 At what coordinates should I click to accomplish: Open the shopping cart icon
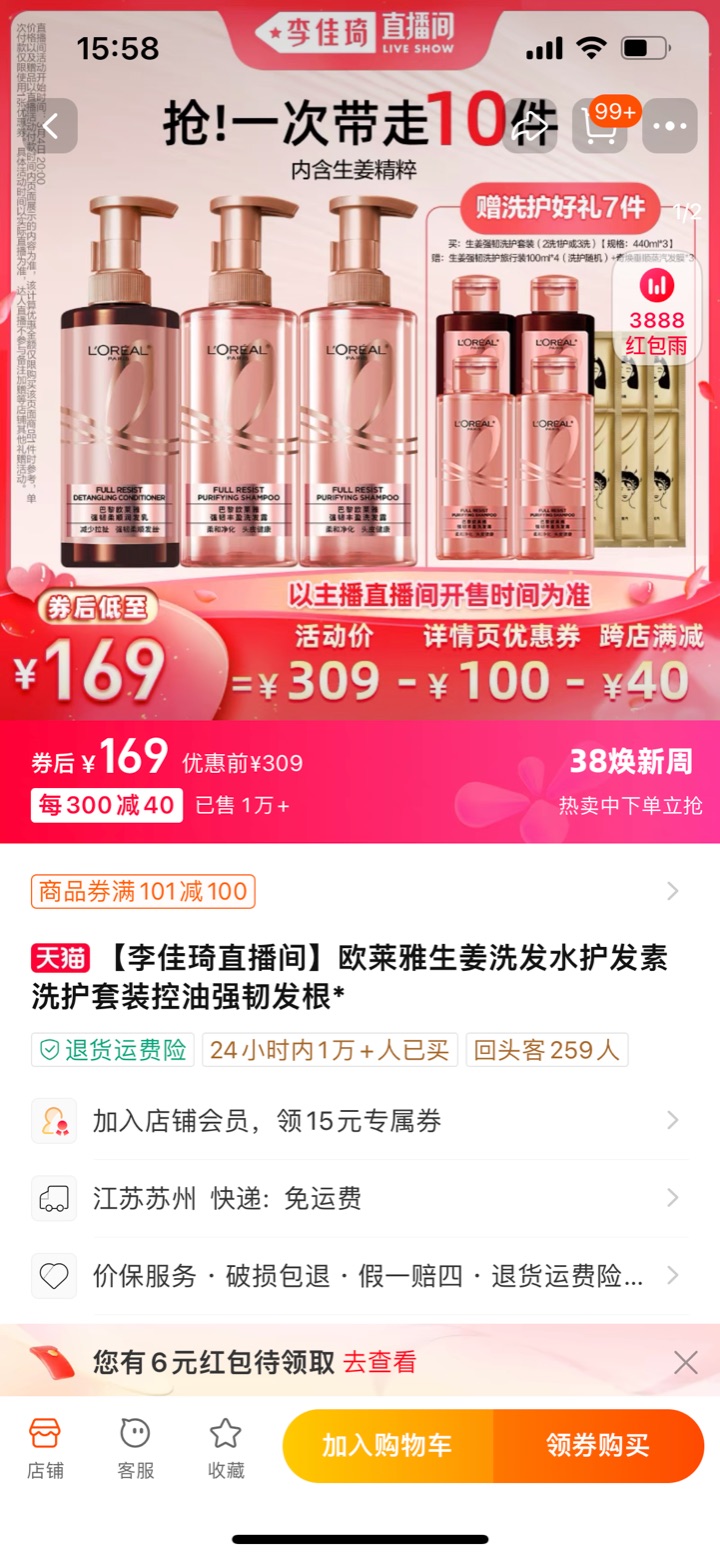click(x=600, y=126)
